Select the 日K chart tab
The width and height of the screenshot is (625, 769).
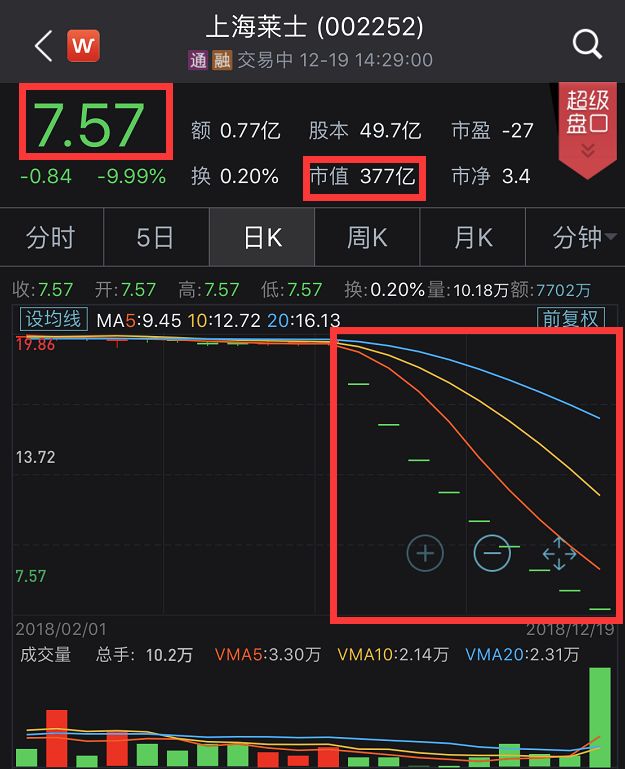coord(262,237)
